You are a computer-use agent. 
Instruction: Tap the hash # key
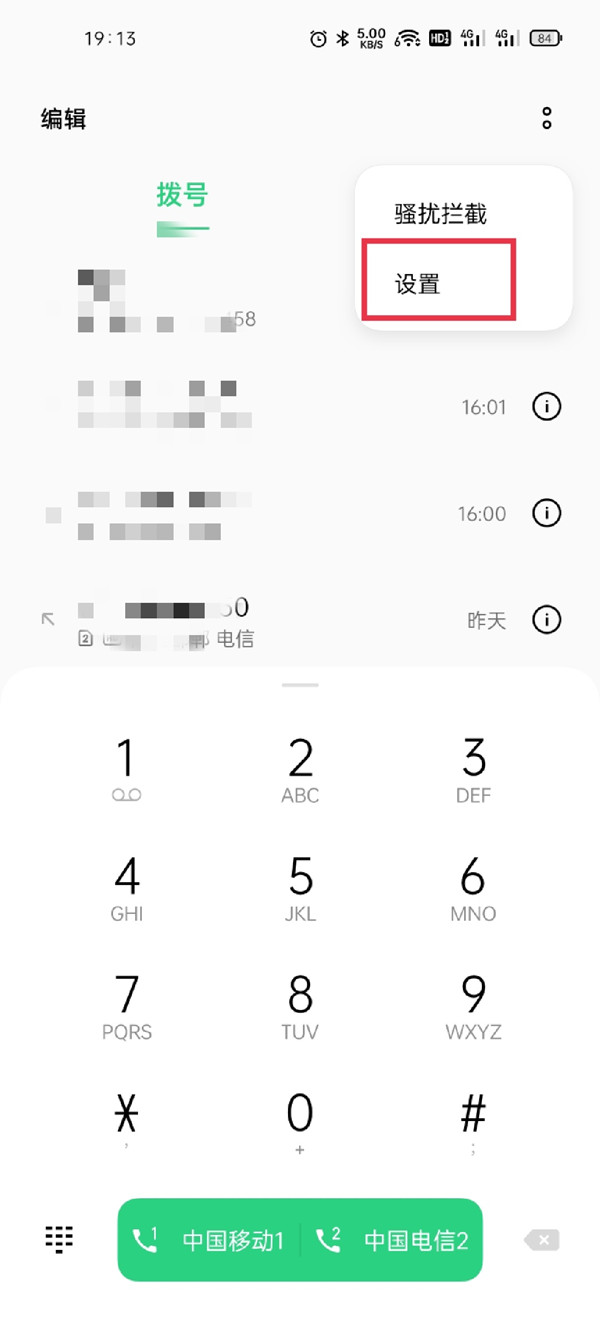pos(473,1118)
